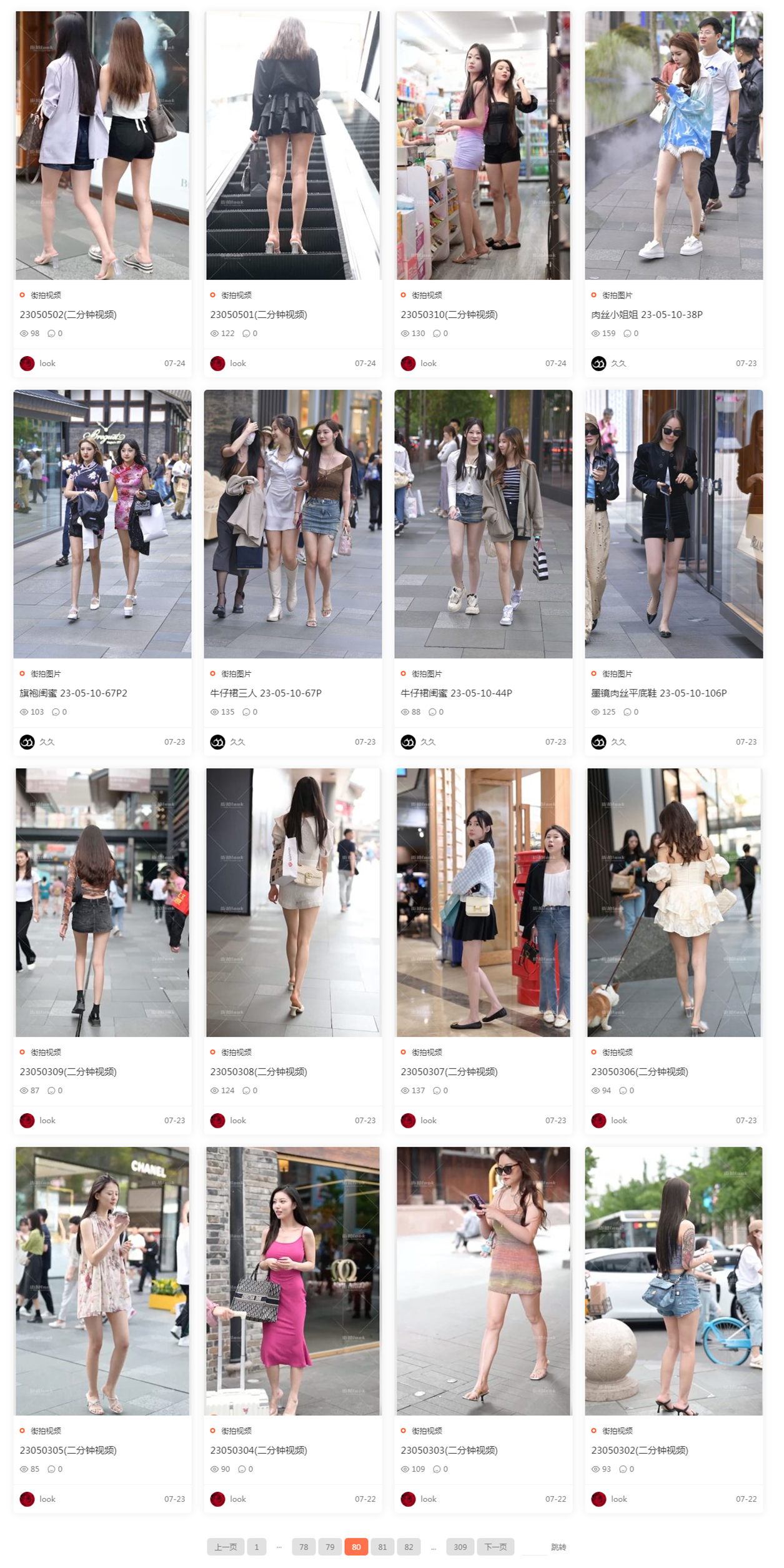Open post 牛仔裙三人 23-05-10-67P
This screenshot has width=784, height=1568.
coord(266,693)
